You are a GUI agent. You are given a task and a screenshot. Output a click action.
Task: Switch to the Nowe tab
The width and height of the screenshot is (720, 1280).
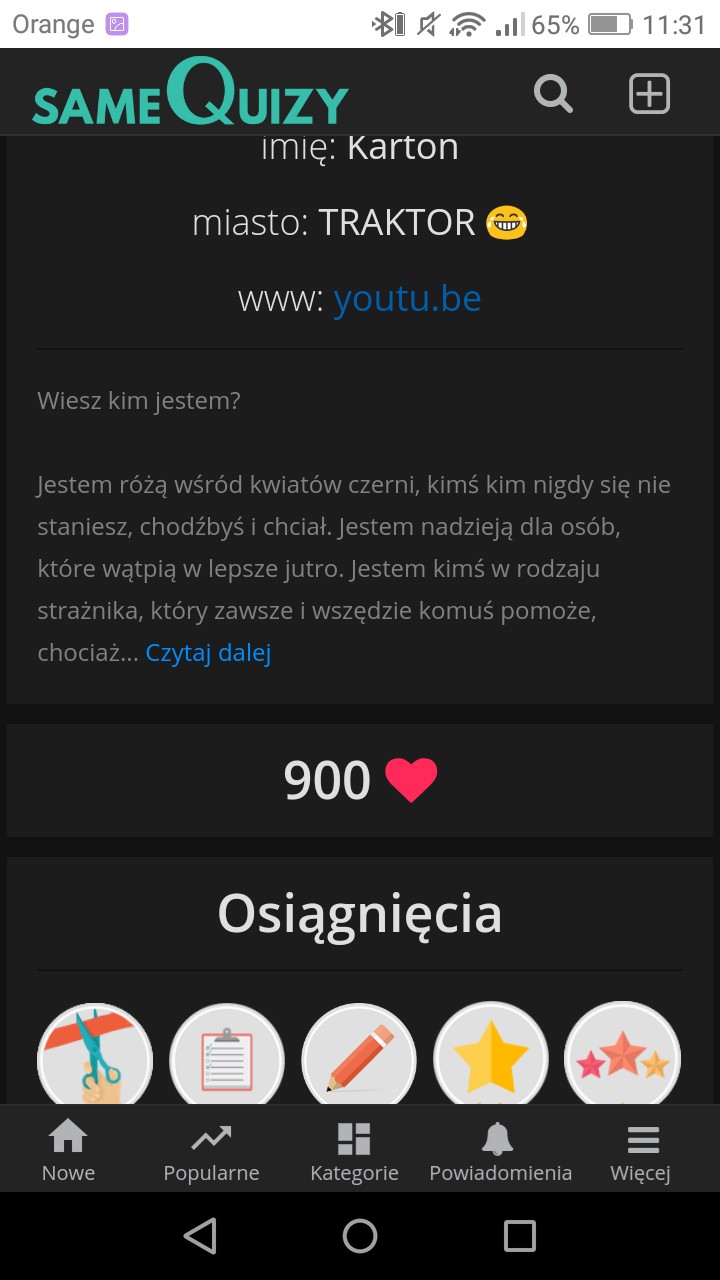[68, 1151]
